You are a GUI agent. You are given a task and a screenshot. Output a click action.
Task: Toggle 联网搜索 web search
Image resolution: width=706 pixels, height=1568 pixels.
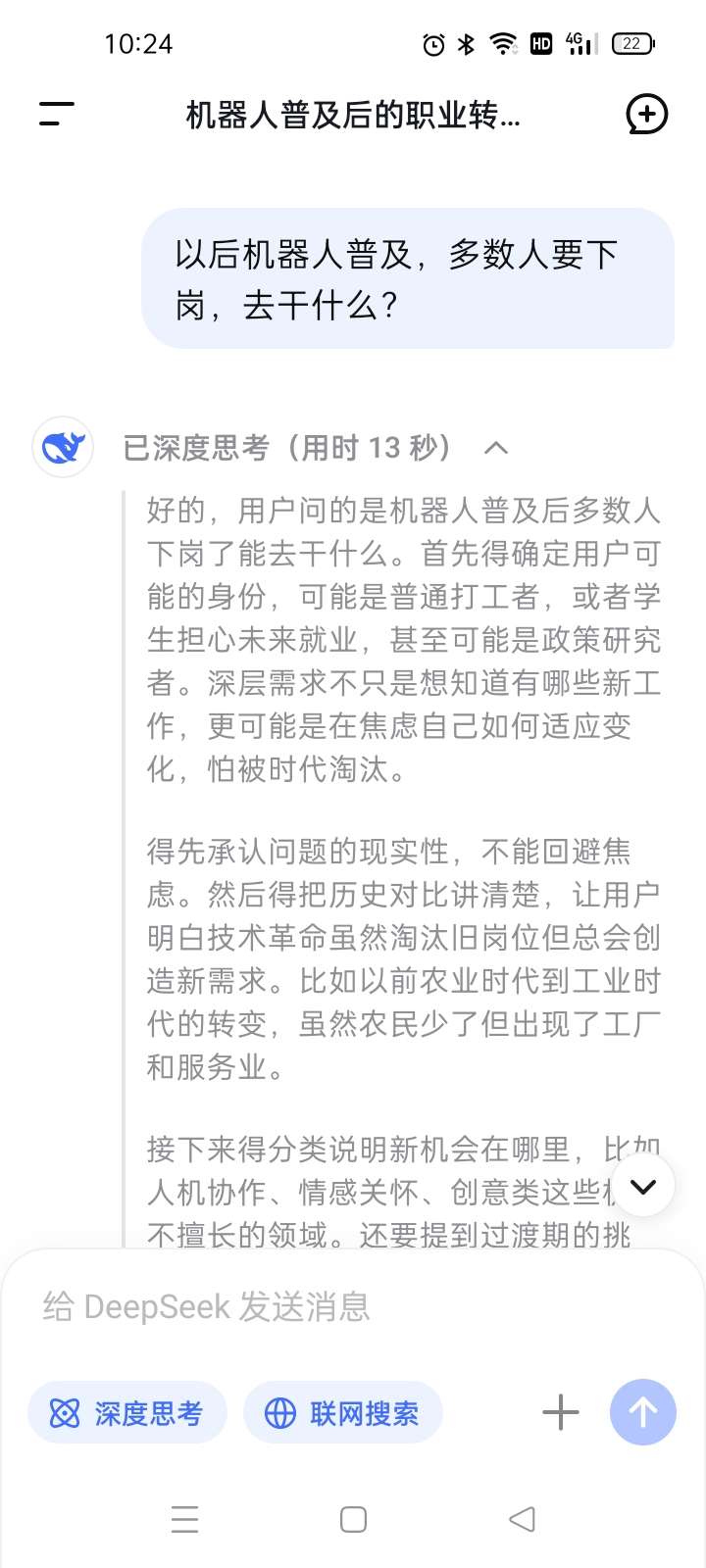pyautogui.click(x=343, y=1413)
